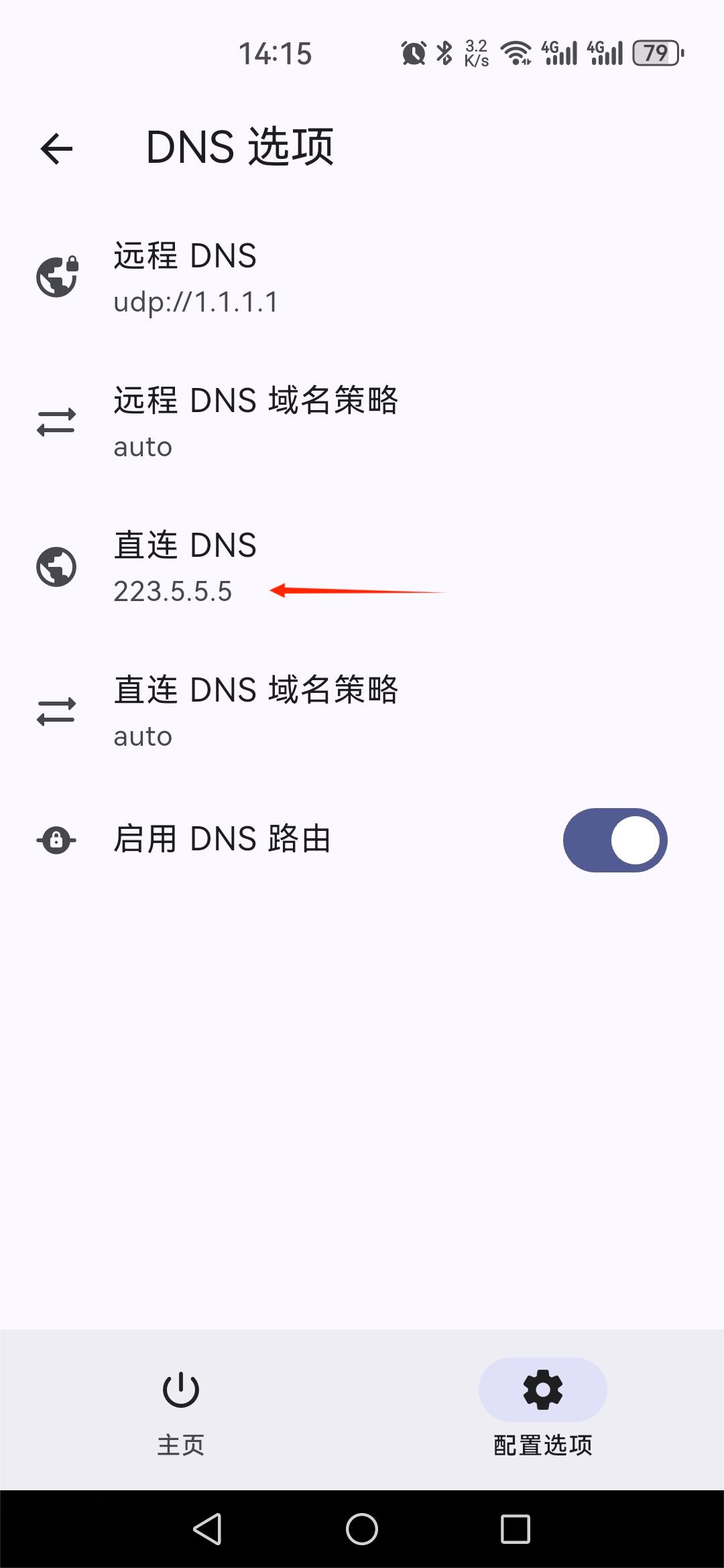Open the recent apps overview
Screen dimensions: 724x1568
[x=515, y=1529]
